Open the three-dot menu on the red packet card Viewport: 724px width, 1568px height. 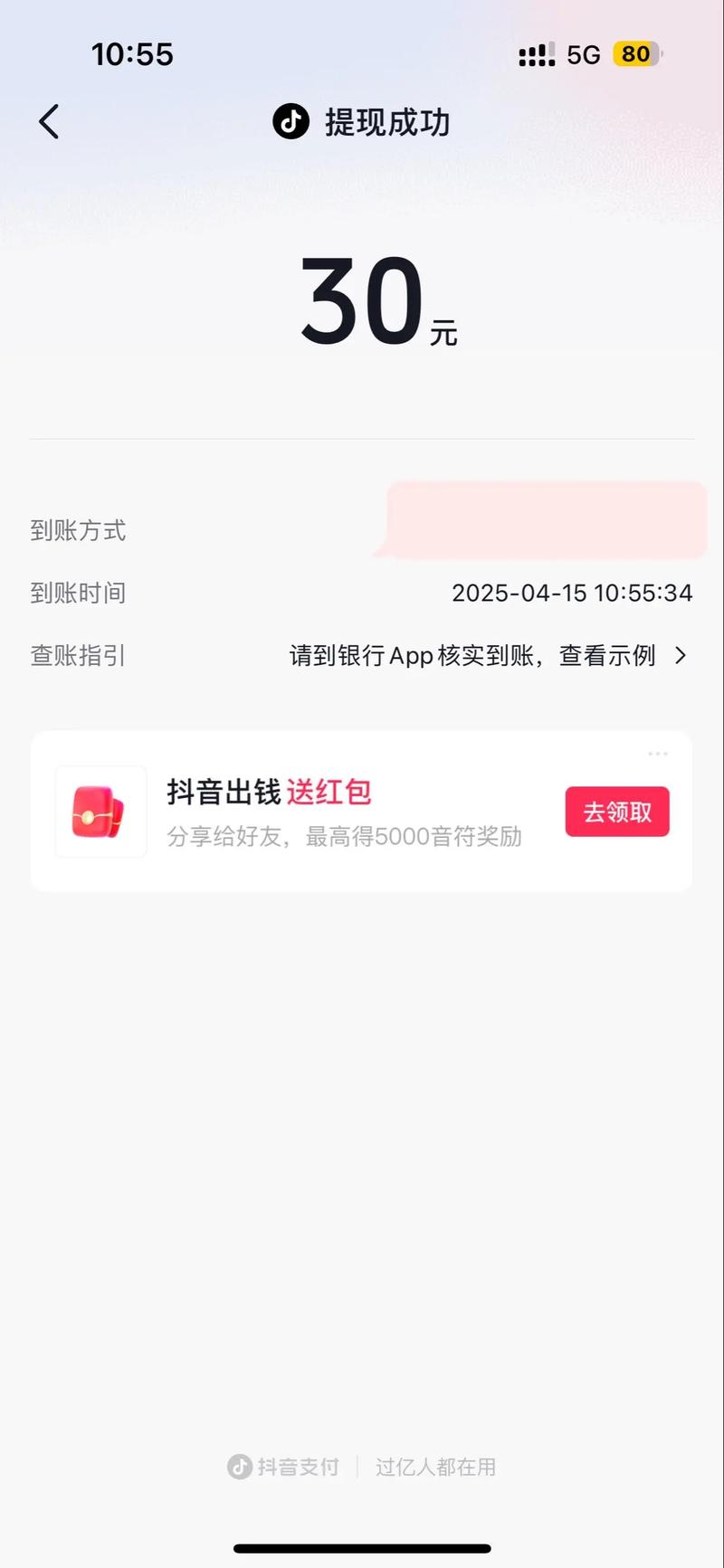658,753
